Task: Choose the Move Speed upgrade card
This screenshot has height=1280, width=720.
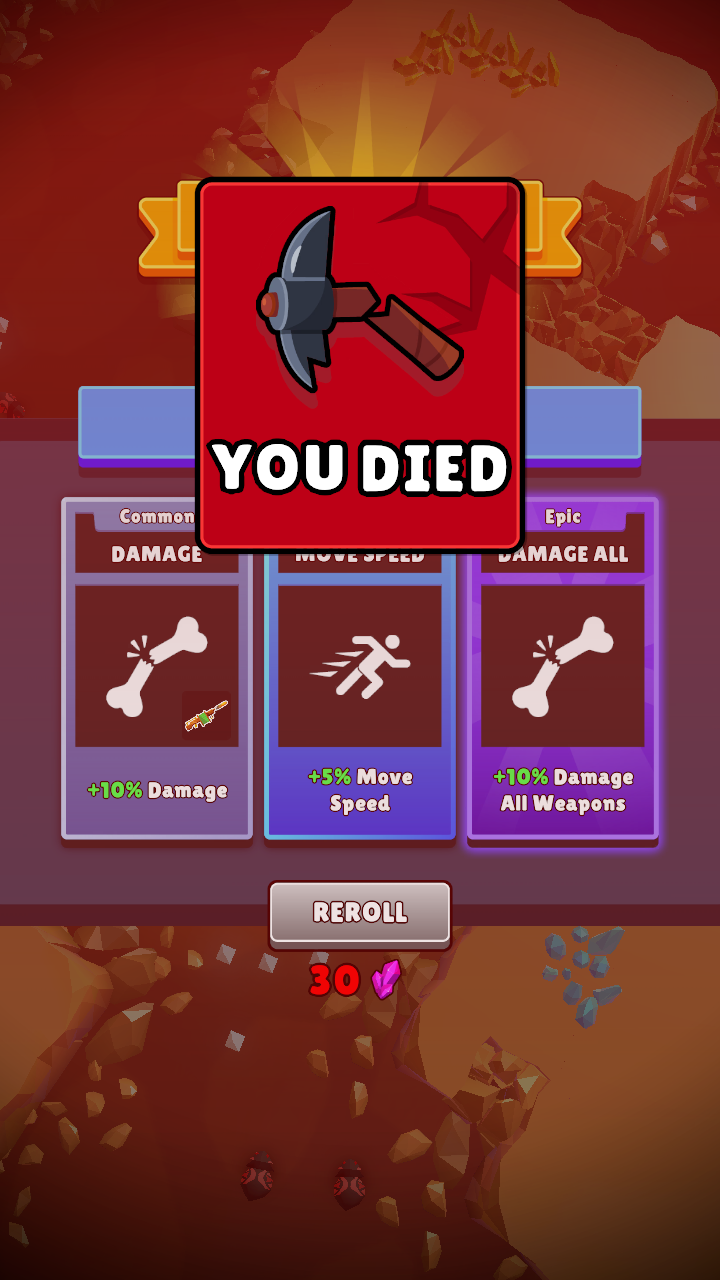Action: [359, 700]
